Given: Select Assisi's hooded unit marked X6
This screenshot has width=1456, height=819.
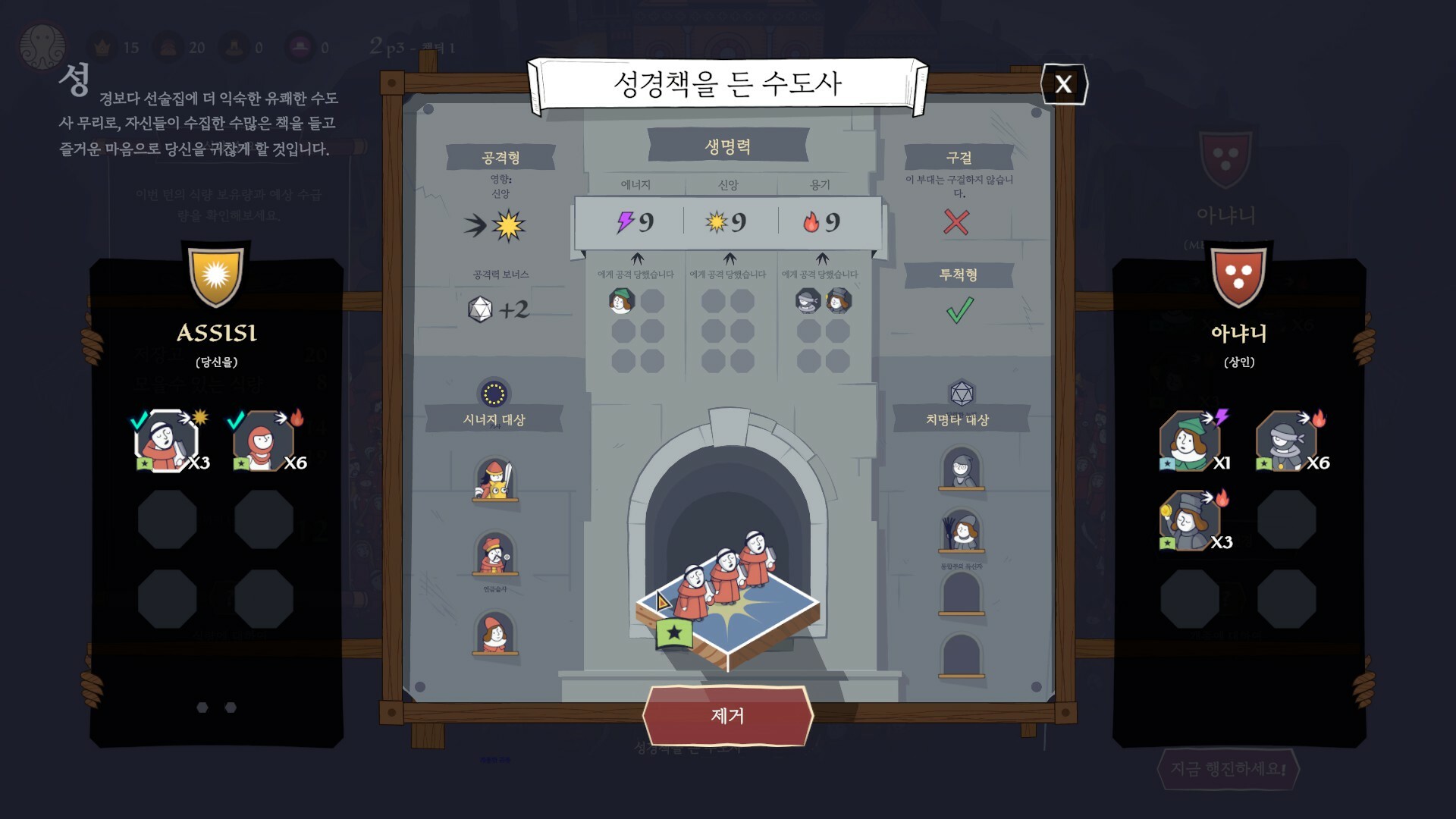Looking at the screenshot, I should [262, 441].
